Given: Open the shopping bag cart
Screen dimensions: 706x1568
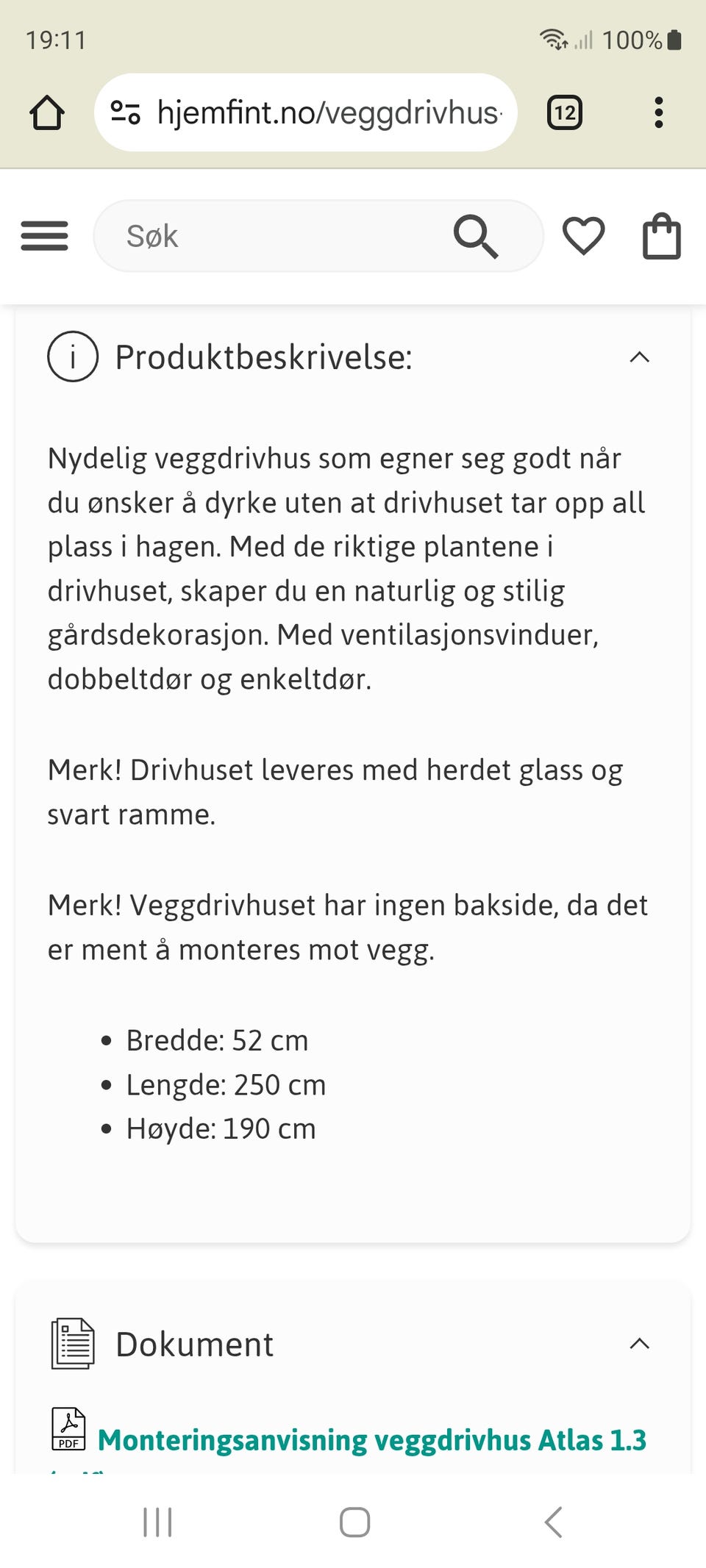Looking at the screenshot, I should [x=660, y=235].
